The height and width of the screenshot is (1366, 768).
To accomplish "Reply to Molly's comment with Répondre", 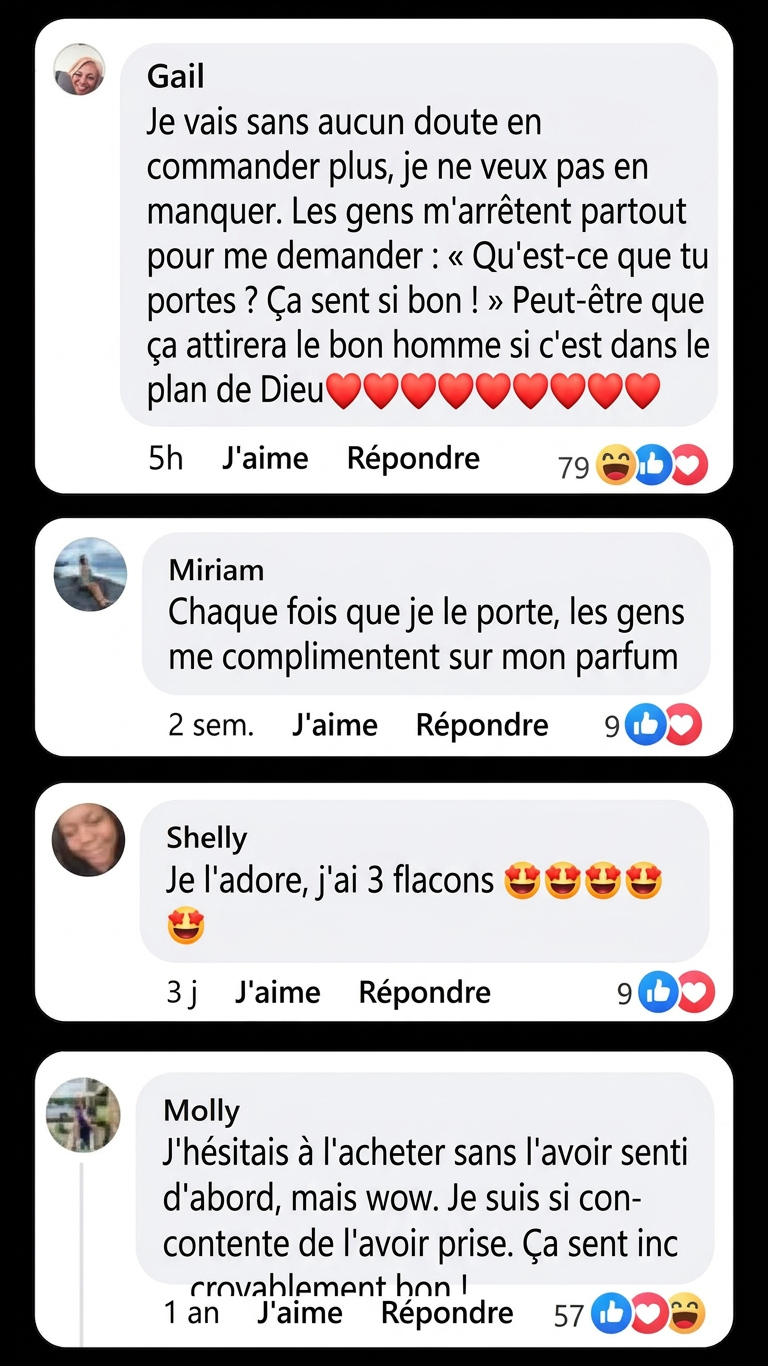I will tap(446, 1313).
